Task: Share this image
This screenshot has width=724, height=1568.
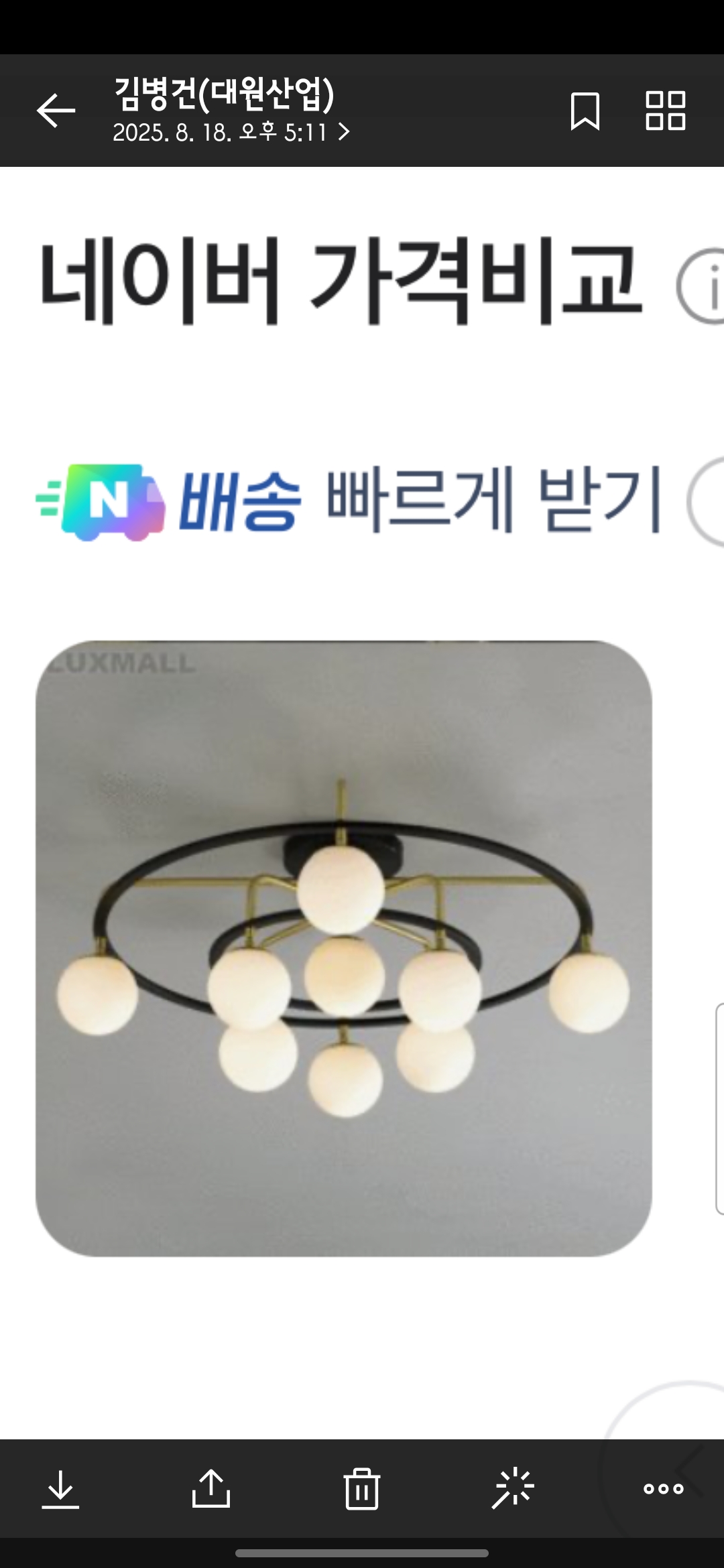Action: tap(211, 1489)
